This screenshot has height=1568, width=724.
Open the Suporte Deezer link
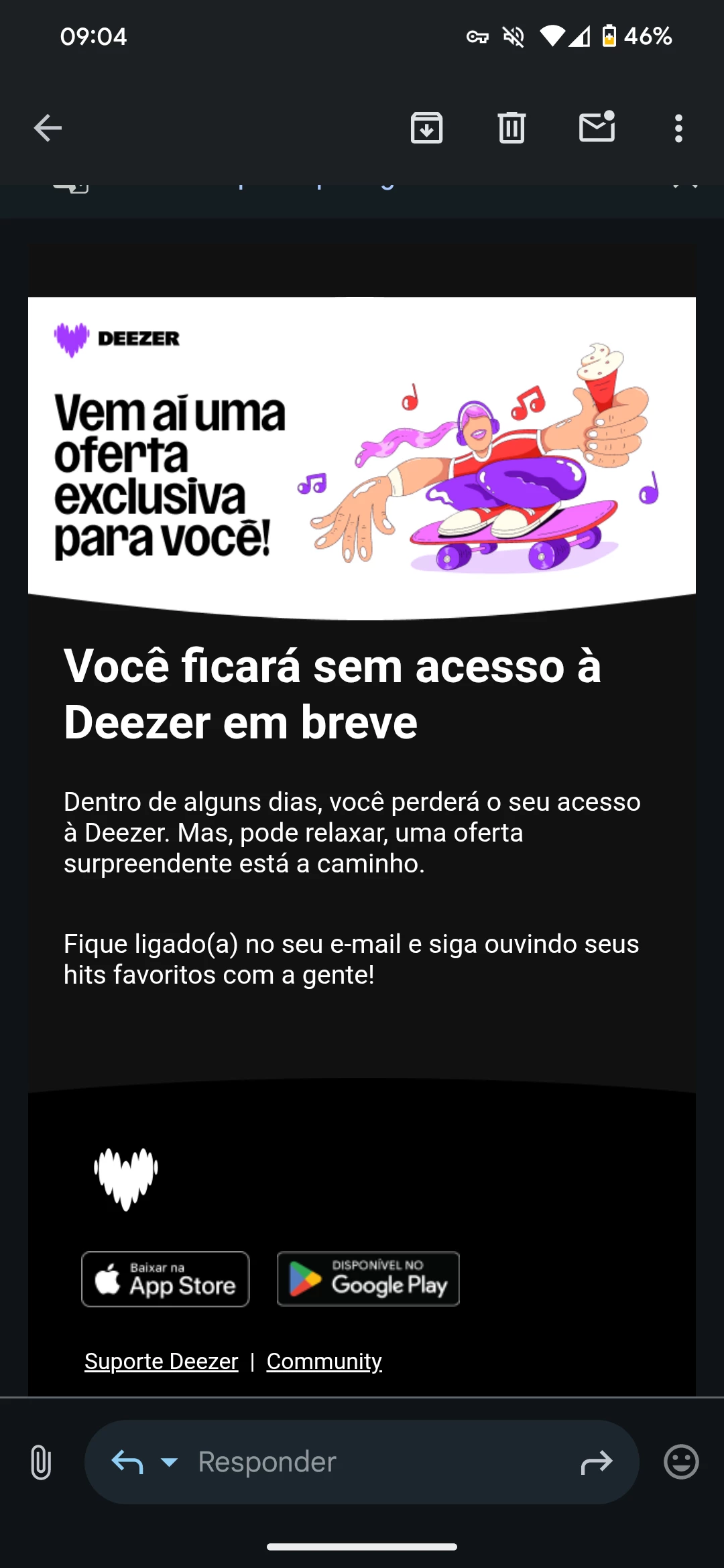tap(162, 1361)
